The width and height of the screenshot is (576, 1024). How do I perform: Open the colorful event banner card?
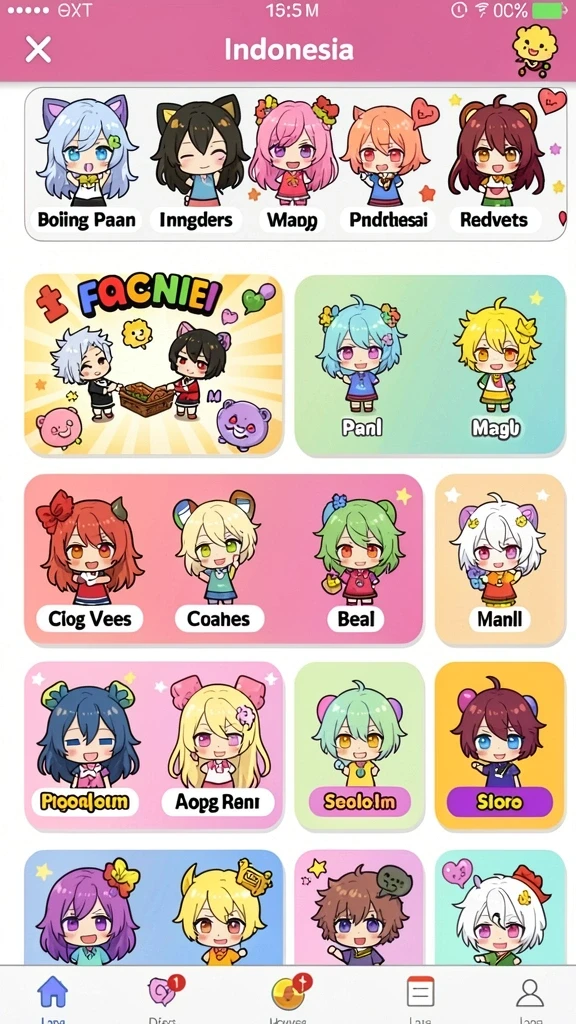(x=154, y=364)
